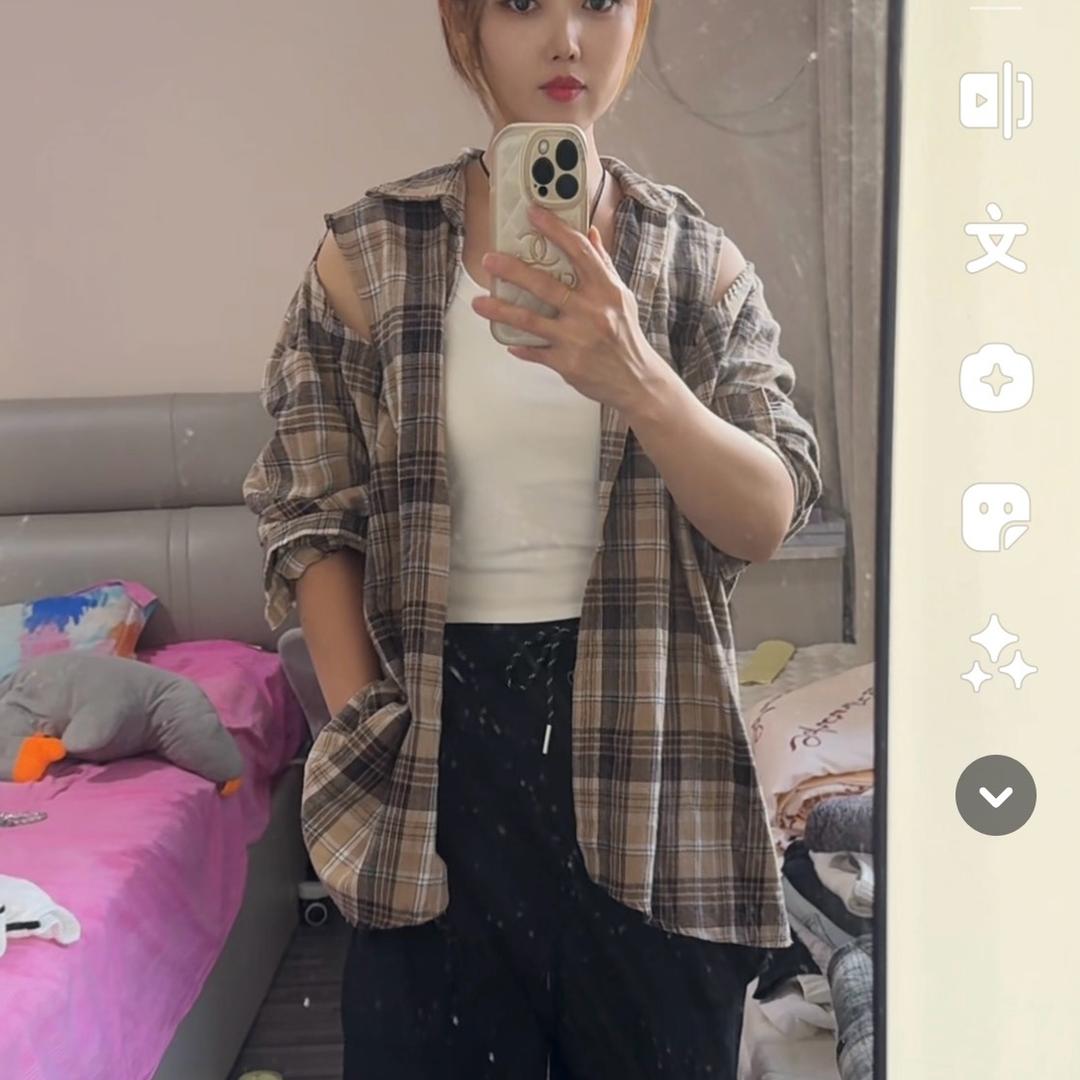Open the sticker picker
This screenshot has width=1080, height=1080.
coord(996,517)
